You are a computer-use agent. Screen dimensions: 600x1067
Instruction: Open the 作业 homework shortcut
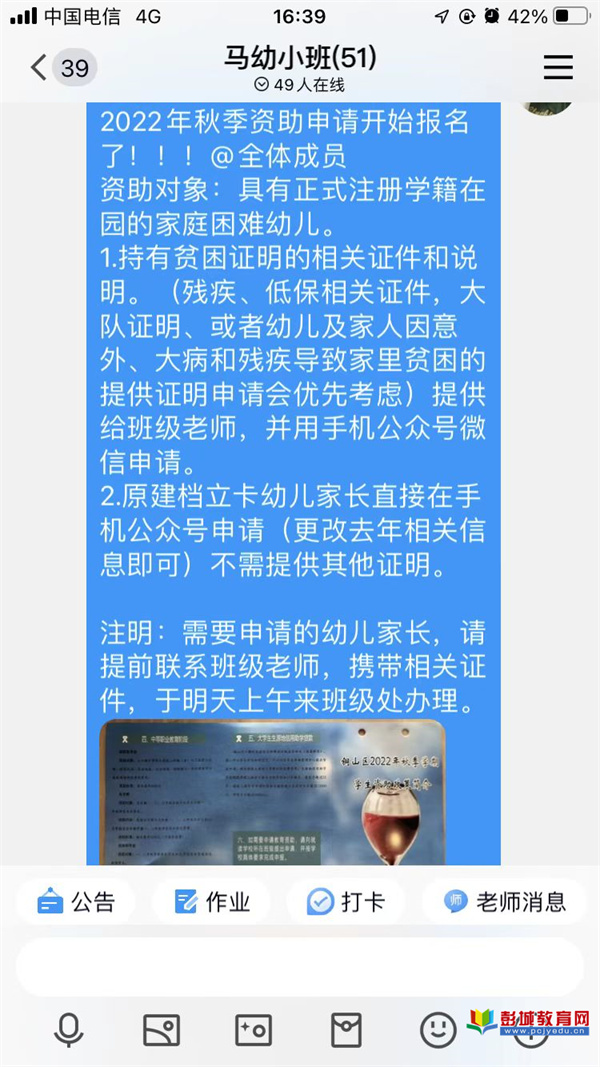(x=212, y=902)
